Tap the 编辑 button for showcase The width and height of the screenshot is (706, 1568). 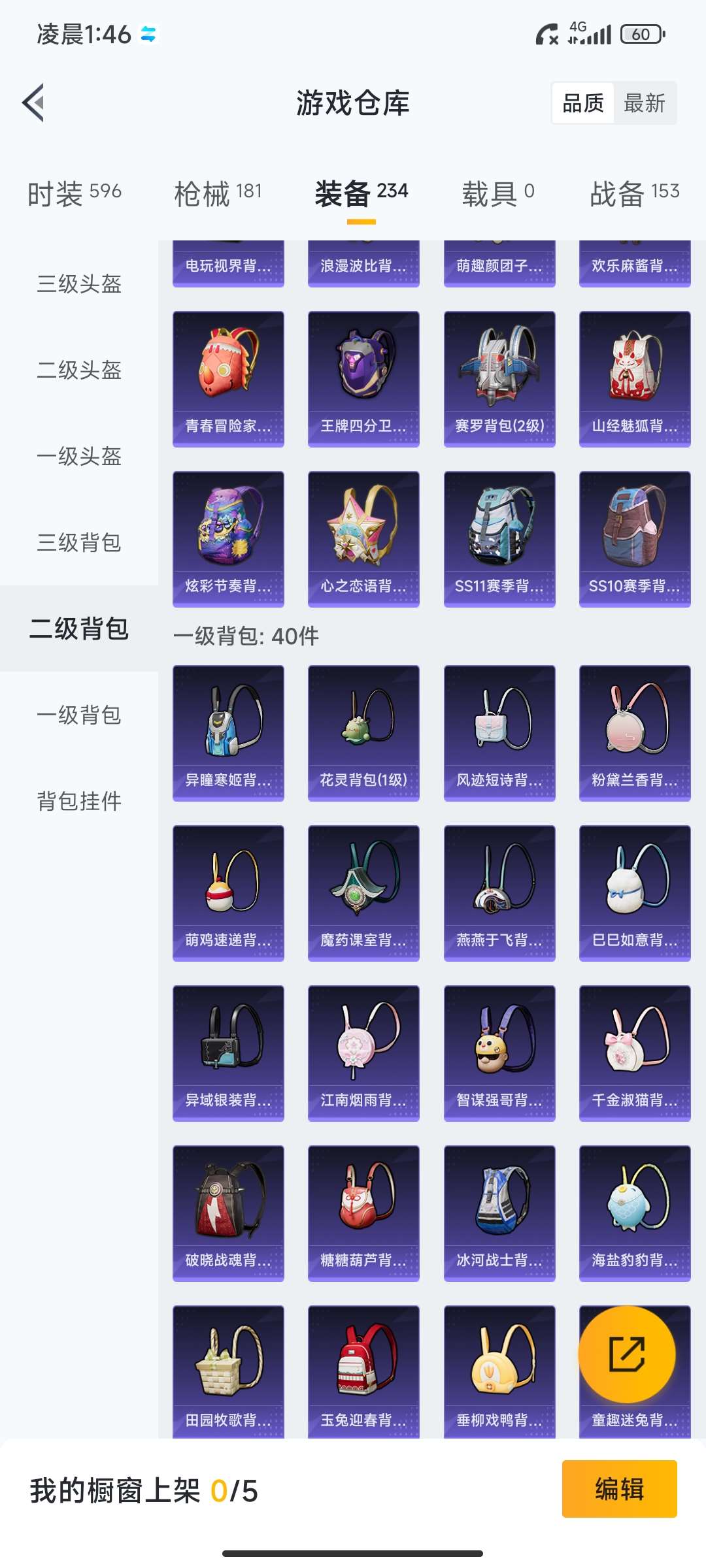[x=619, y=1489]
